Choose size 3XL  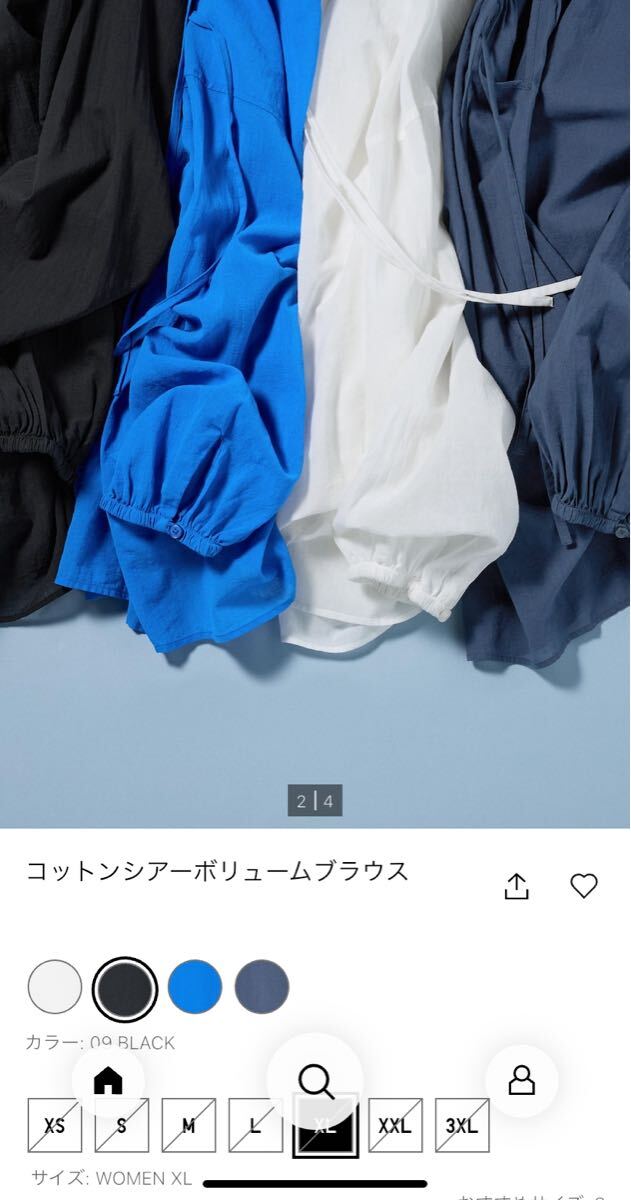[462, 1126]
